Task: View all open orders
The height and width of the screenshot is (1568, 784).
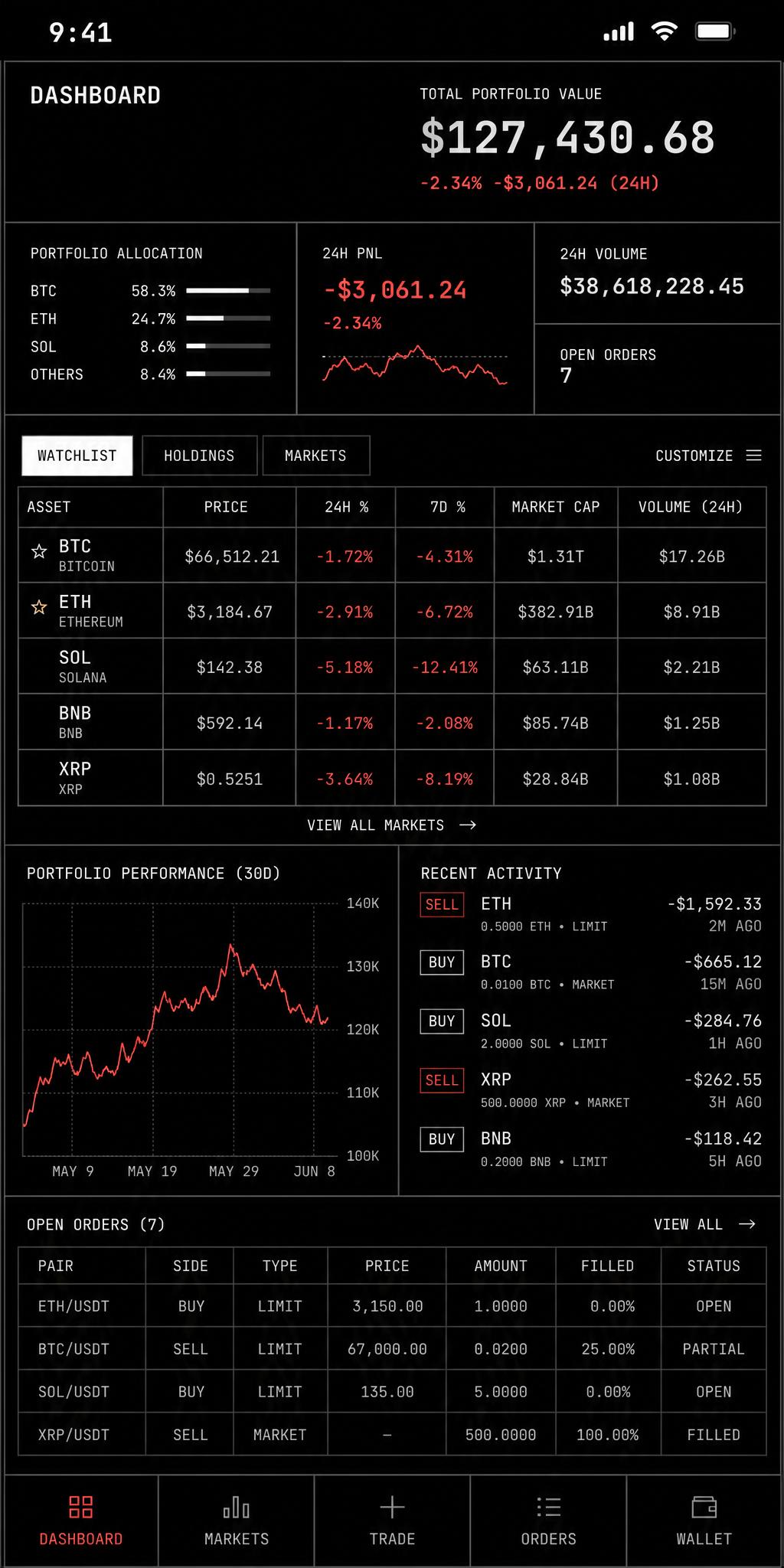Action: (x=704, y=1224)
